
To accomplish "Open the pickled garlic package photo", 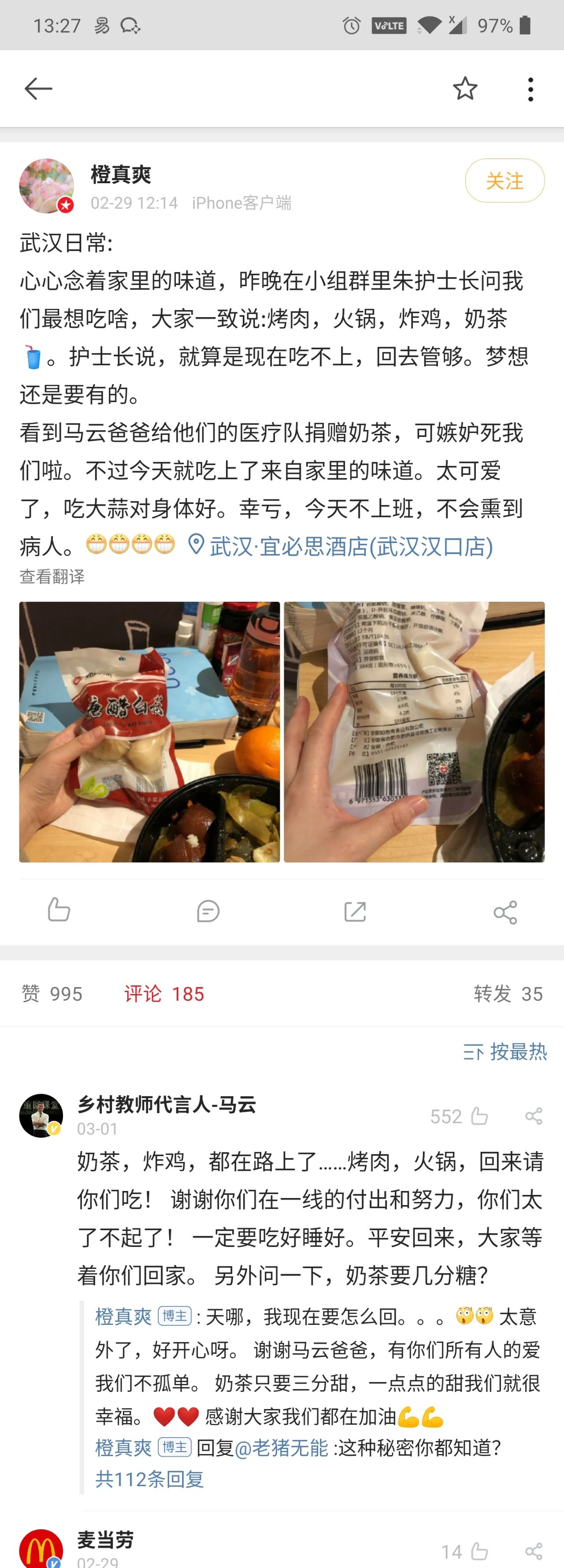I will (x=149, y=732).
